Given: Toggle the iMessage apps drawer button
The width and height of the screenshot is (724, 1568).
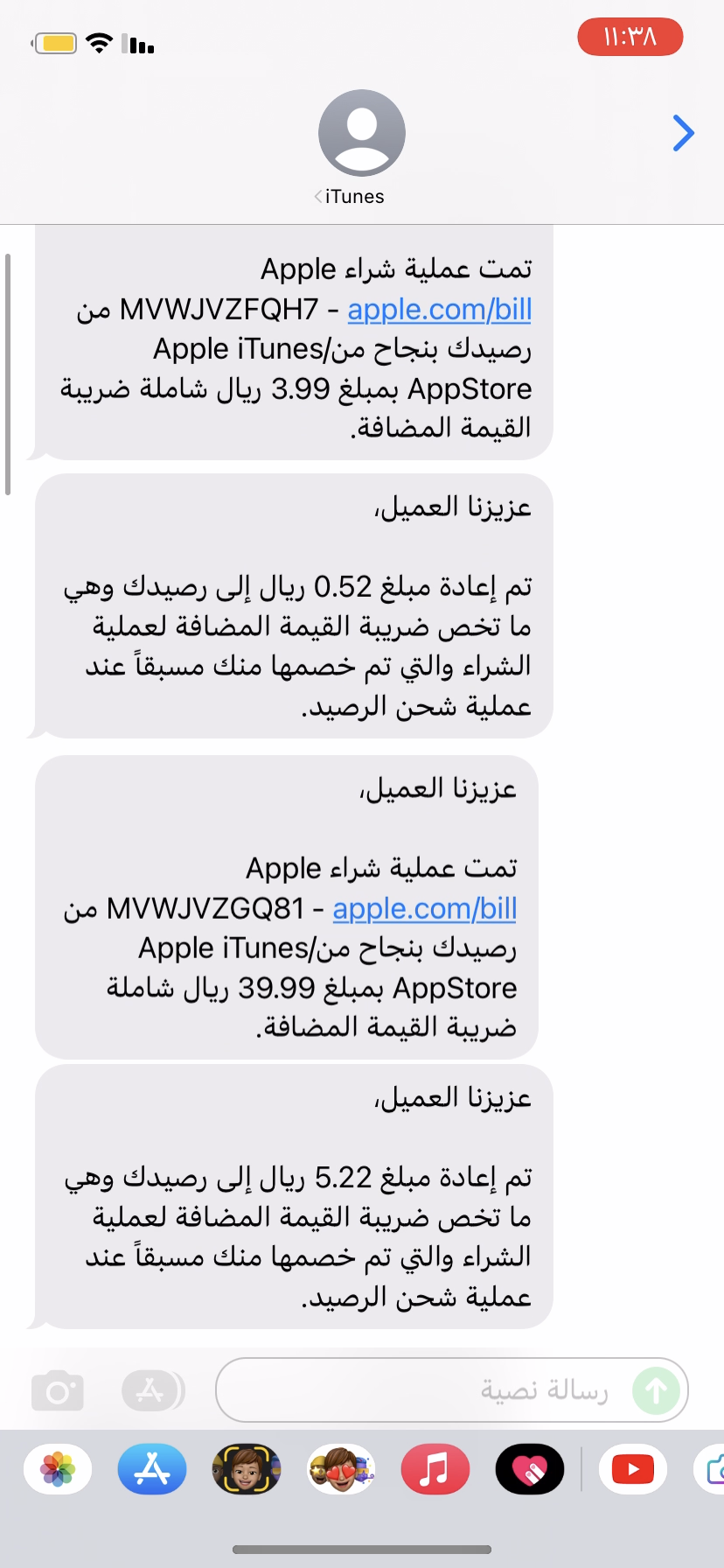Looking at the screenshot, I should (153, 1390).
